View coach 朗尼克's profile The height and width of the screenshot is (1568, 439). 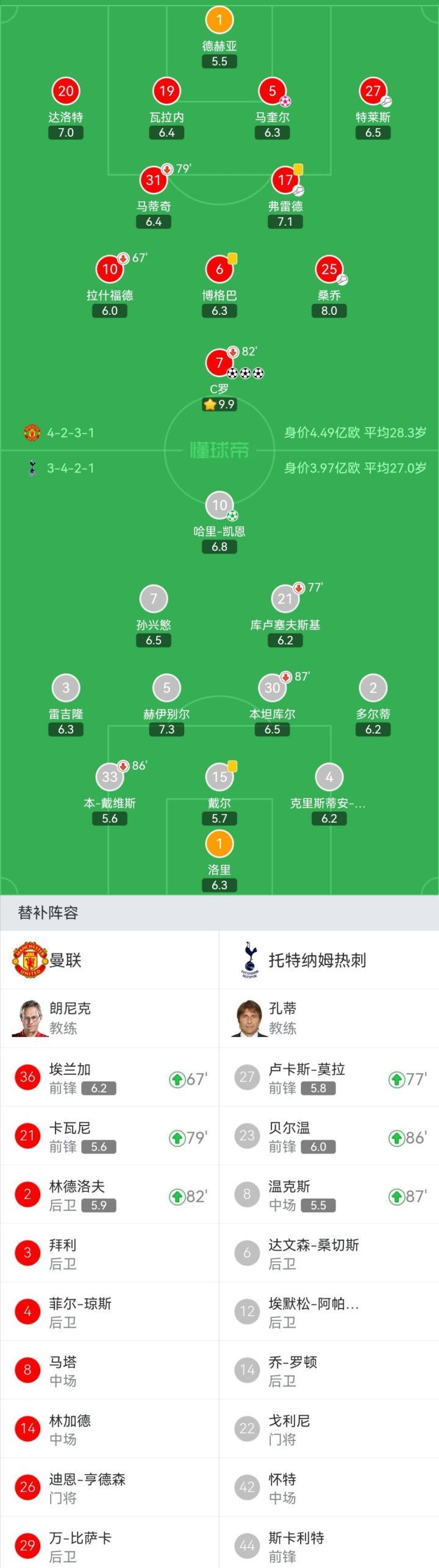[70, 1017]
